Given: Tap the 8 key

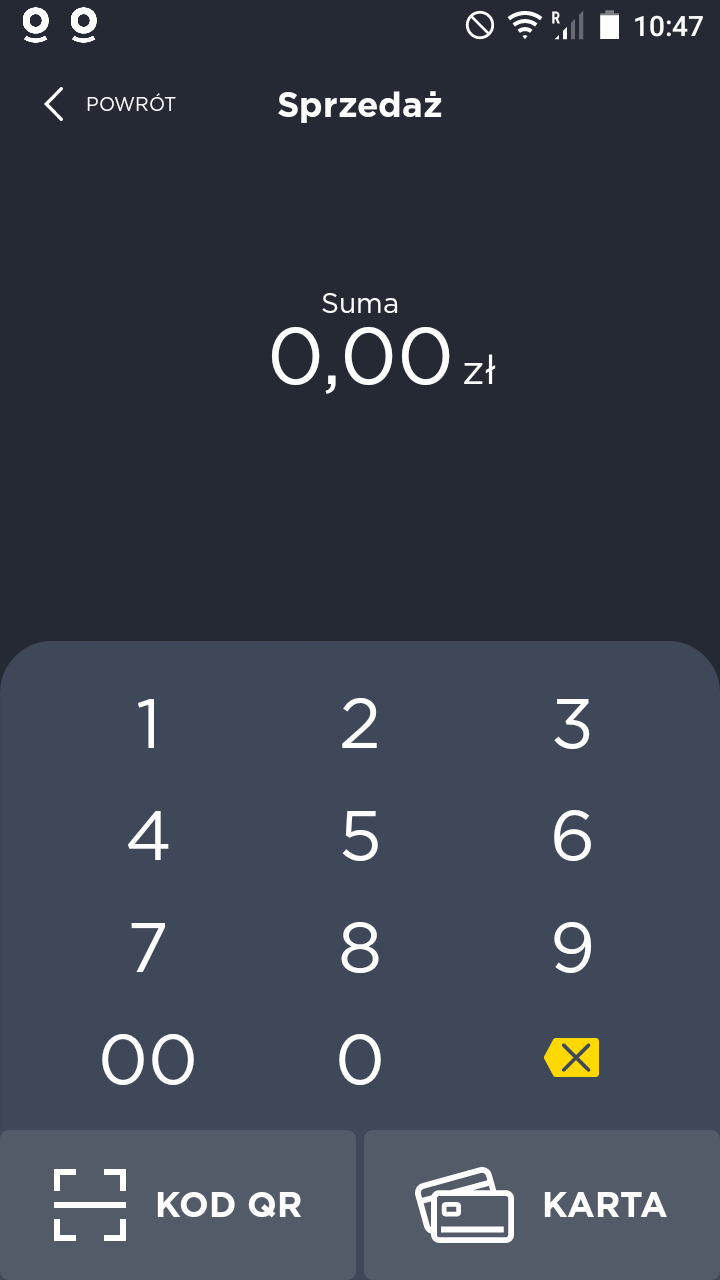Looking at the screenshot, I should 360,948.
